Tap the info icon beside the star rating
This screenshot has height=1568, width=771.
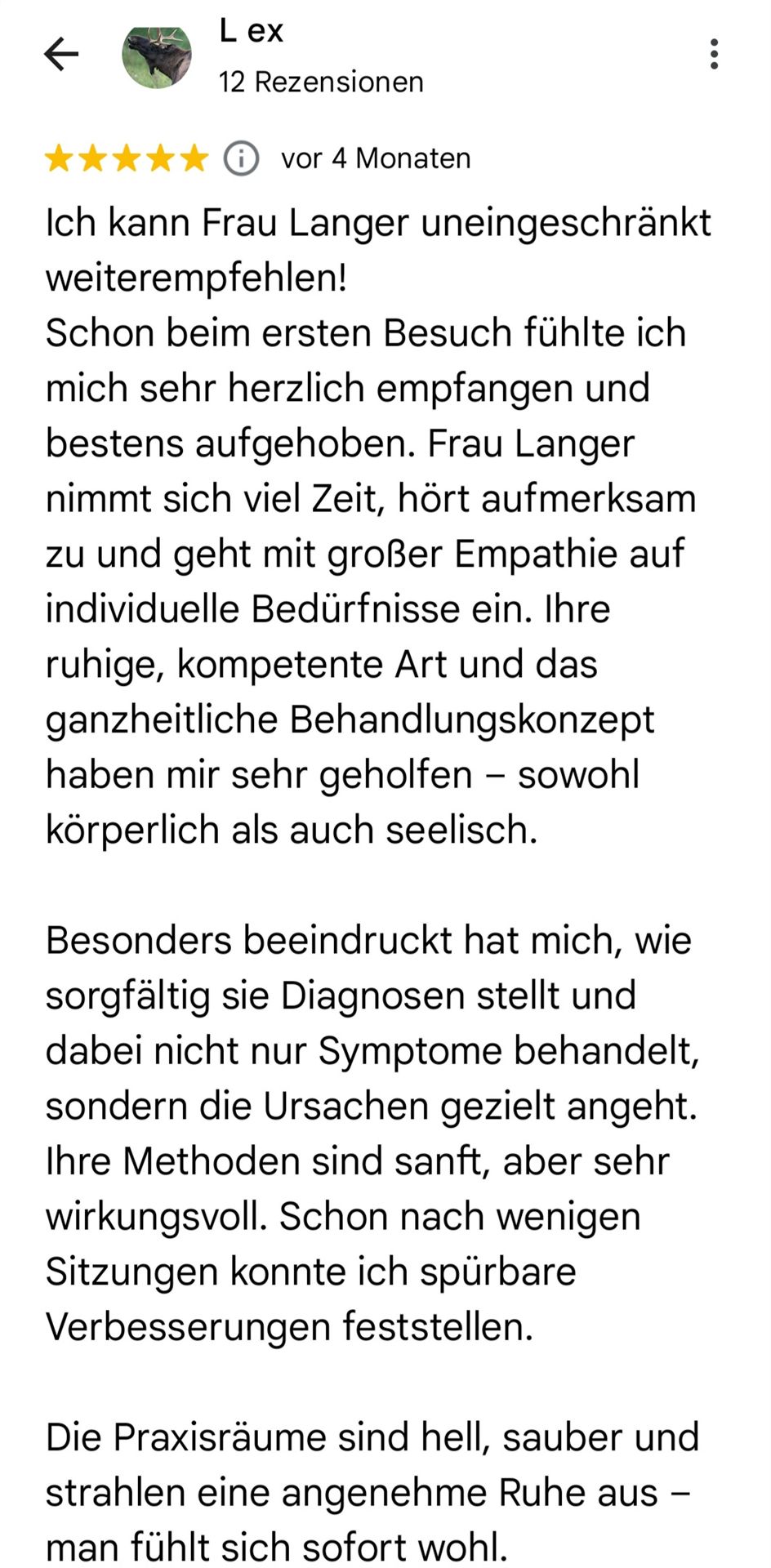click(242, 158)
